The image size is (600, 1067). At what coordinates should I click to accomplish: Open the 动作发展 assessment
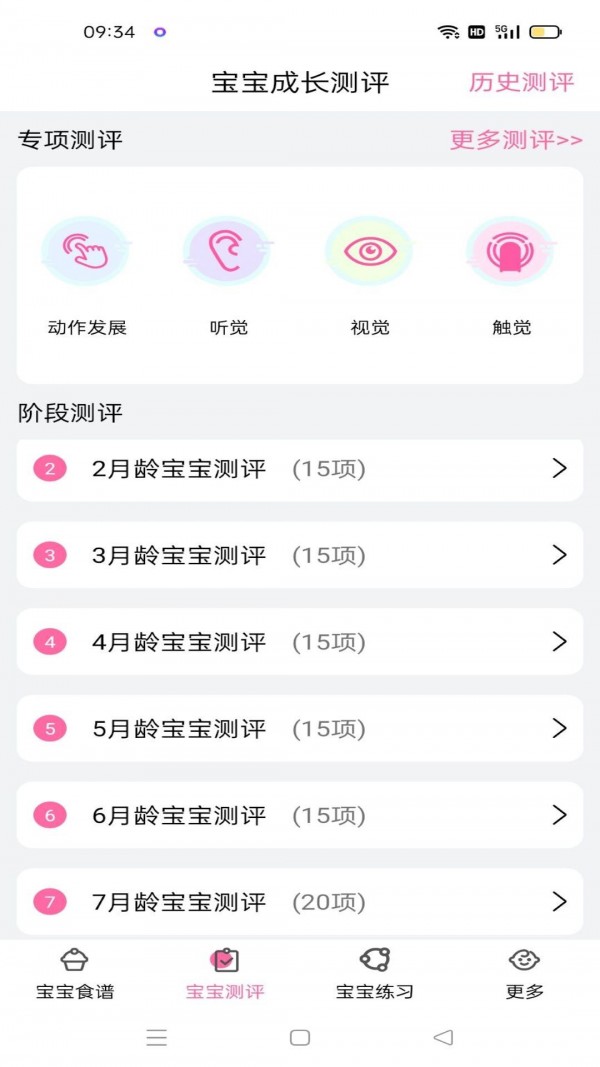tap(87, 272)
